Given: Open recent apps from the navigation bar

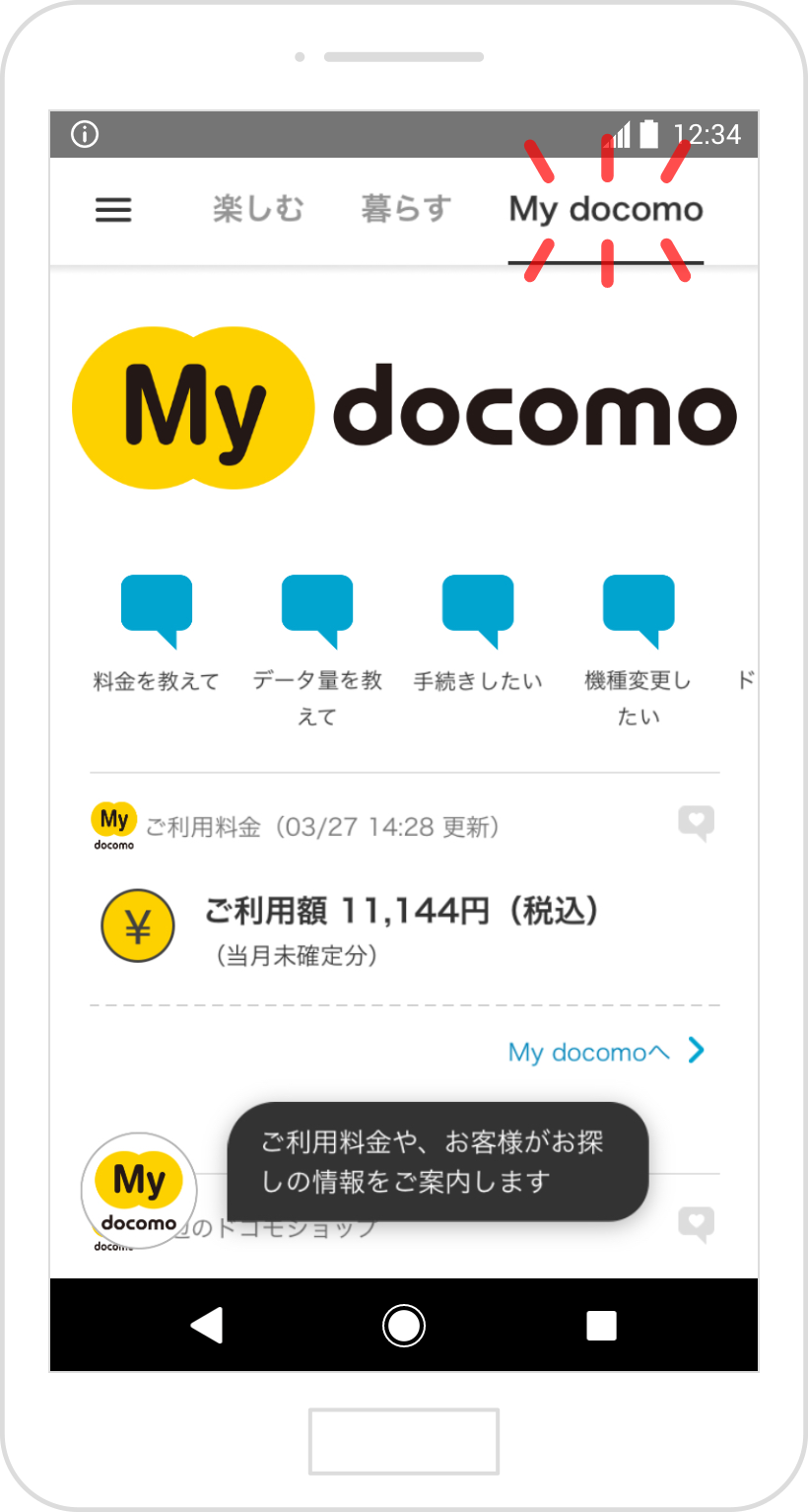Looking at the screenshot, I should 601,1326.
